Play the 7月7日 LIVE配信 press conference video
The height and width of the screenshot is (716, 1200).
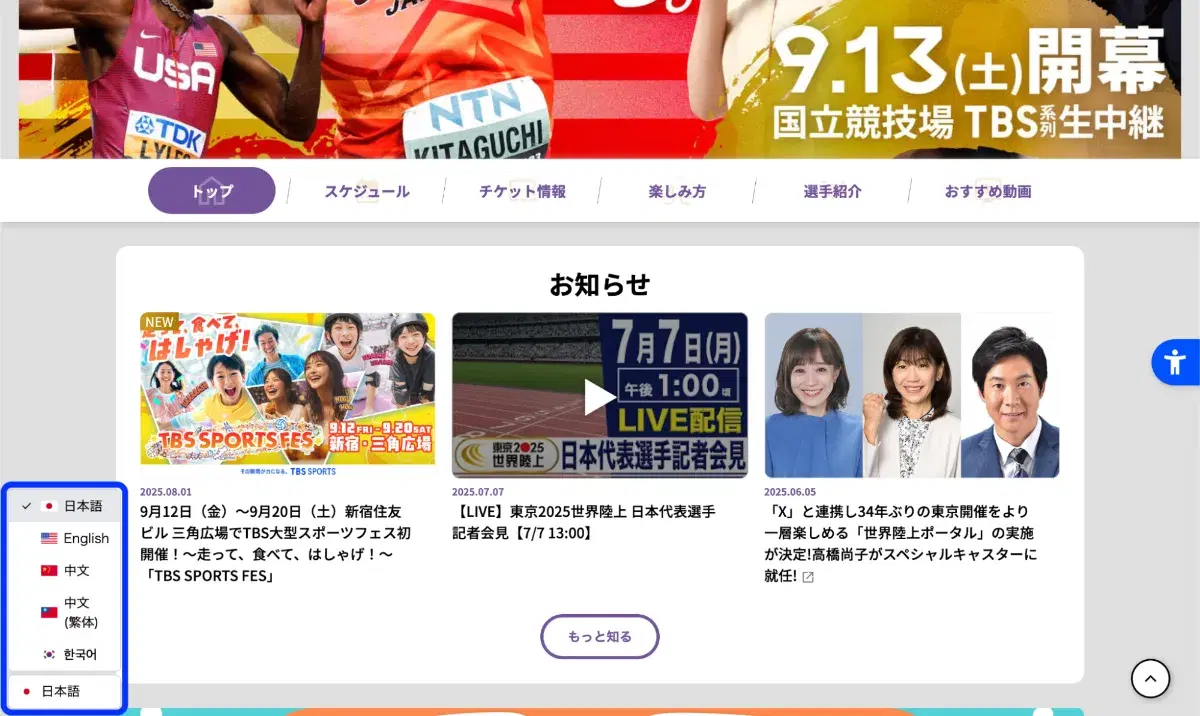tap(600, 397)
